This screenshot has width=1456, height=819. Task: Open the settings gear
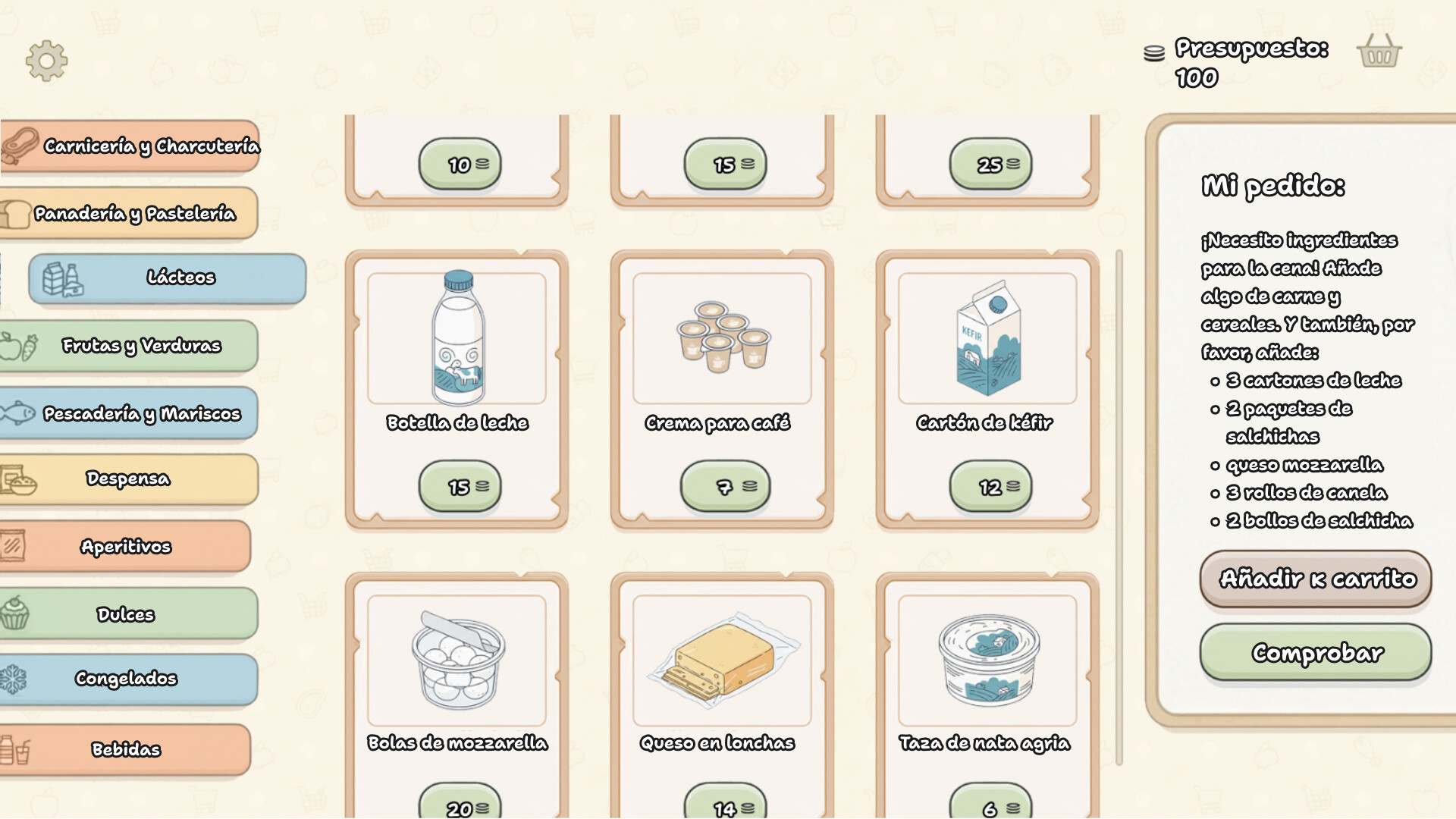click(x=47, y=61)
